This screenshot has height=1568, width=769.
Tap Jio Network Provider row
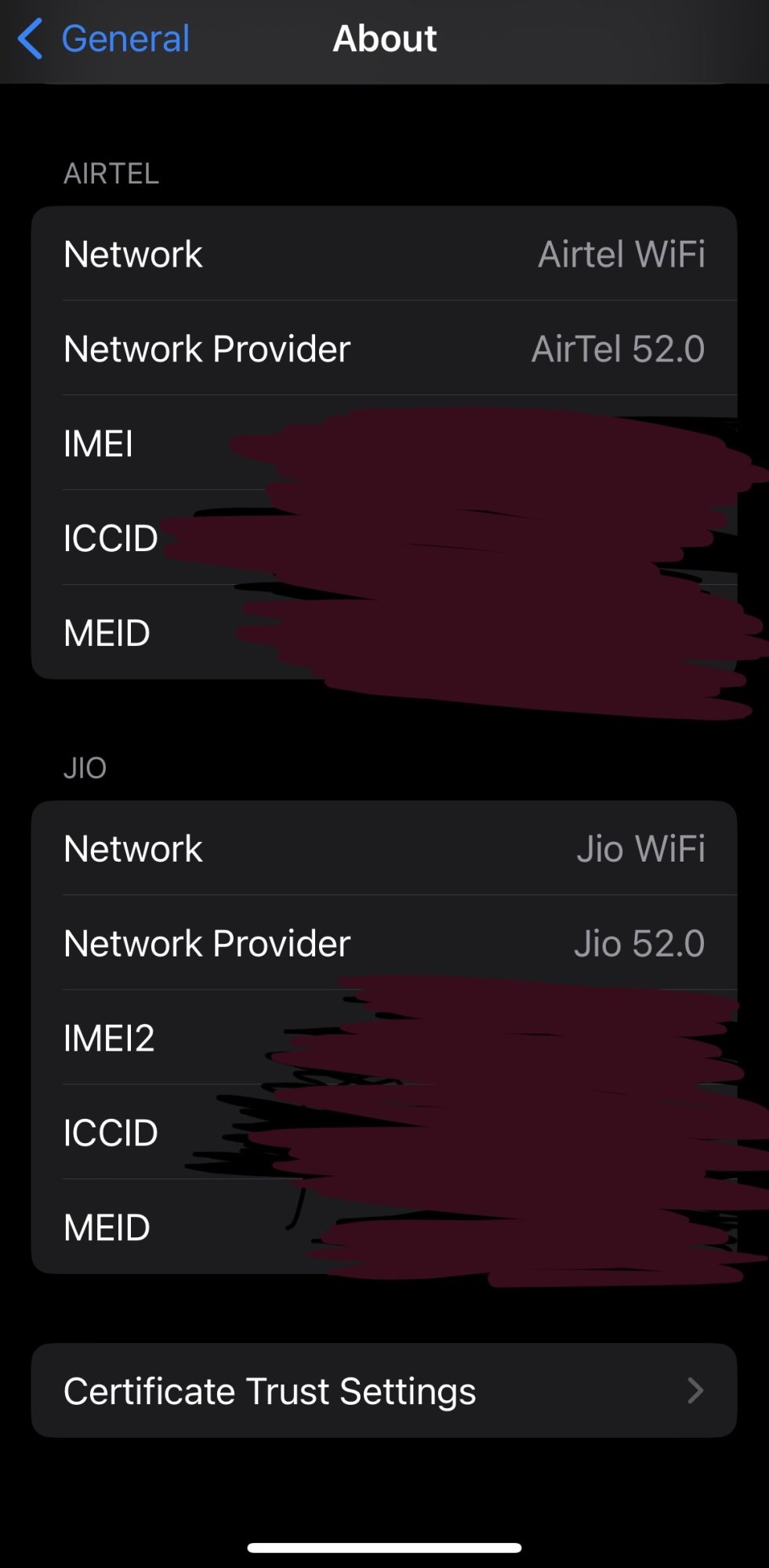pos(384,942)
